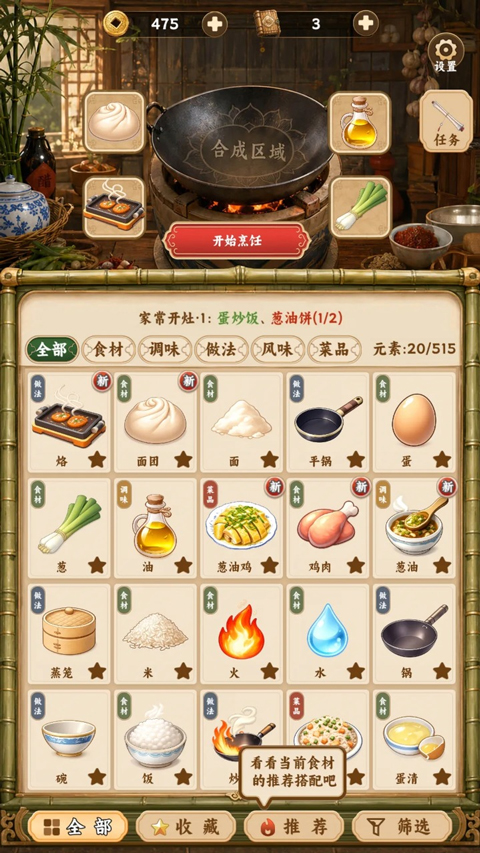
Task: Start cooking with 开始烹饪
Action: (x=237, y=241)
